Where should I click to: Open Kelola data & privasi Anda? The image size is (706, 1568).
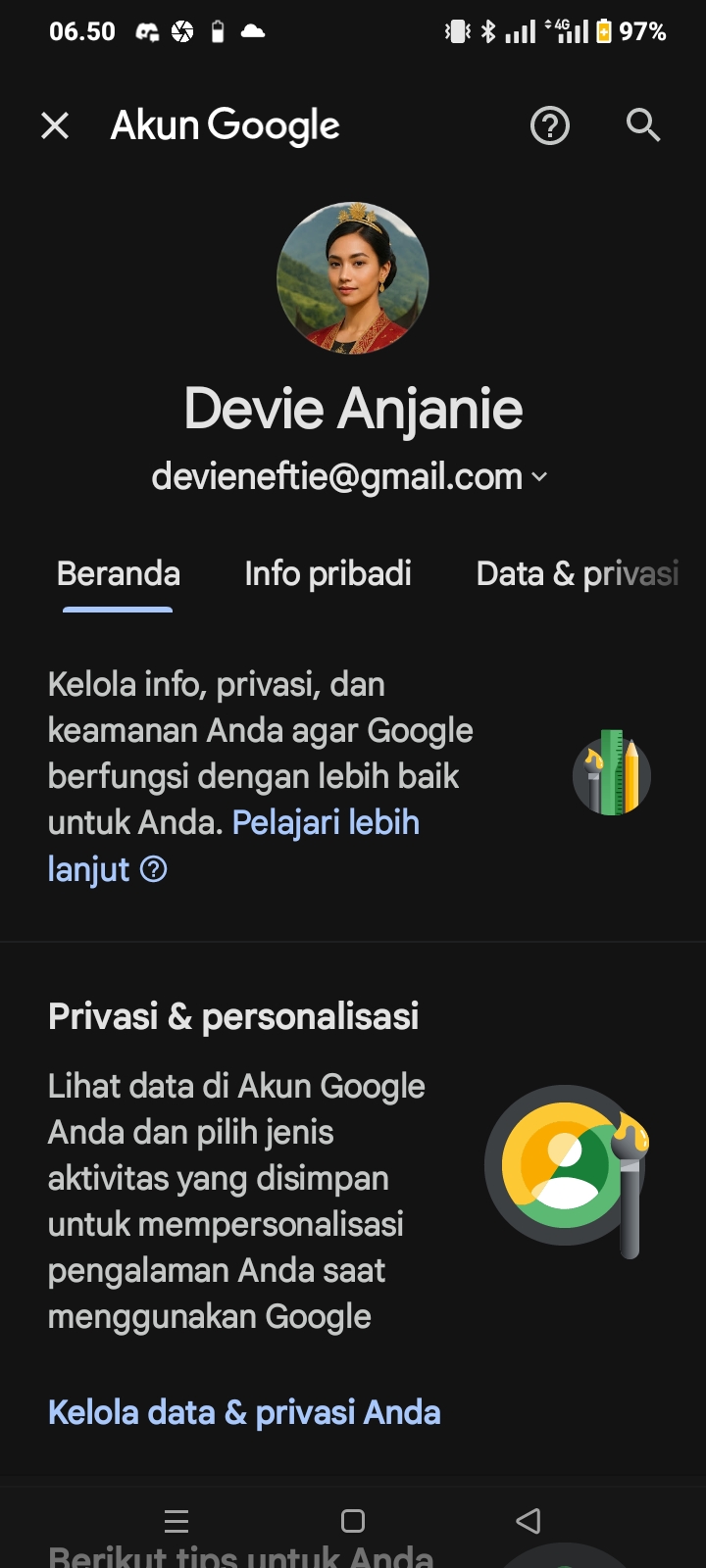(x=244, y=1412)
